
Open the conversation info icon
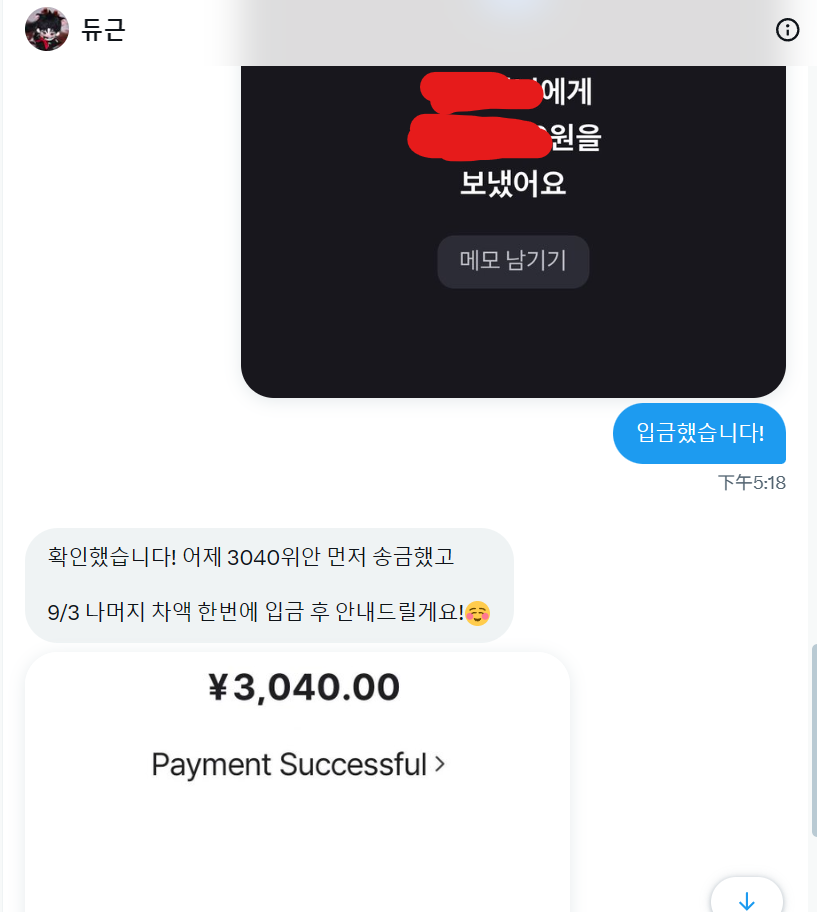pos(787,30)
